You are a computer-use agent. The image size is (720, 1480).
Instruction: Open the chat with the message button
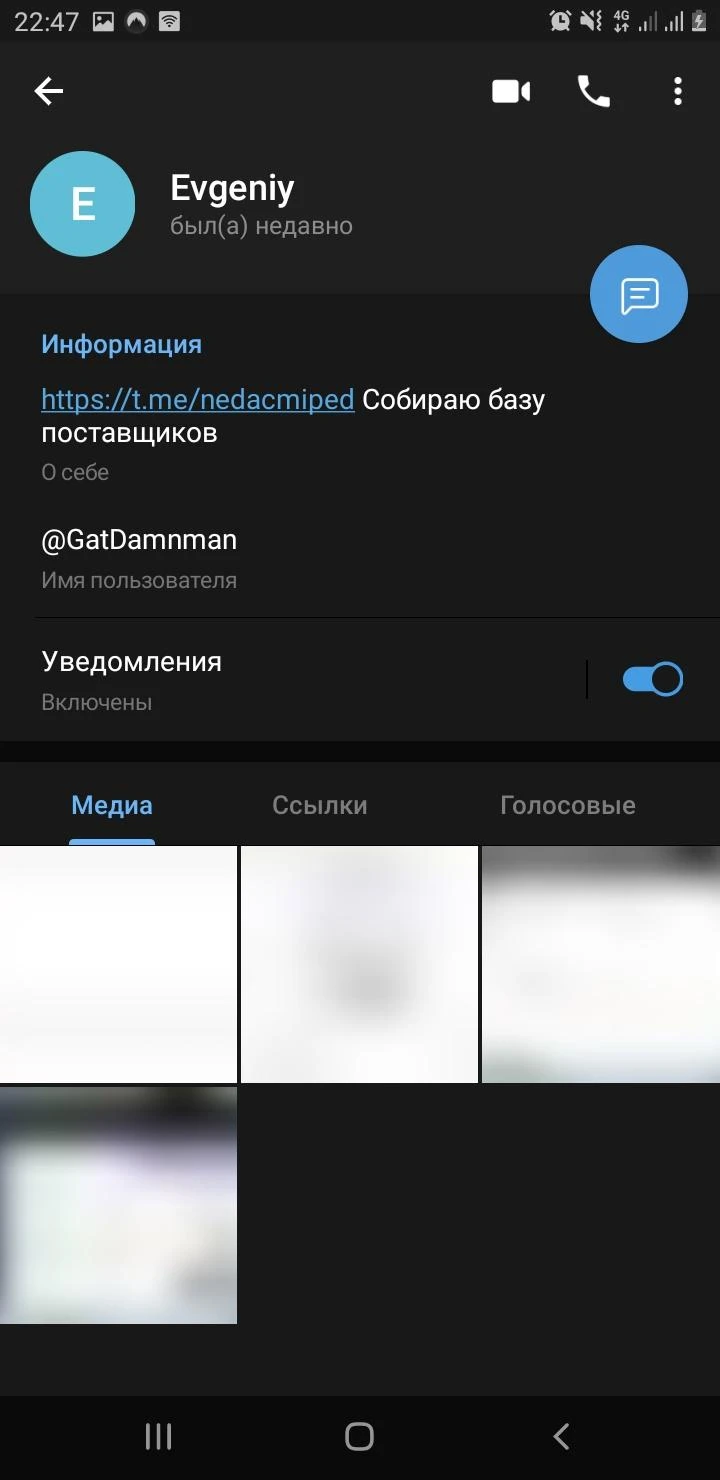coord(639,295)
